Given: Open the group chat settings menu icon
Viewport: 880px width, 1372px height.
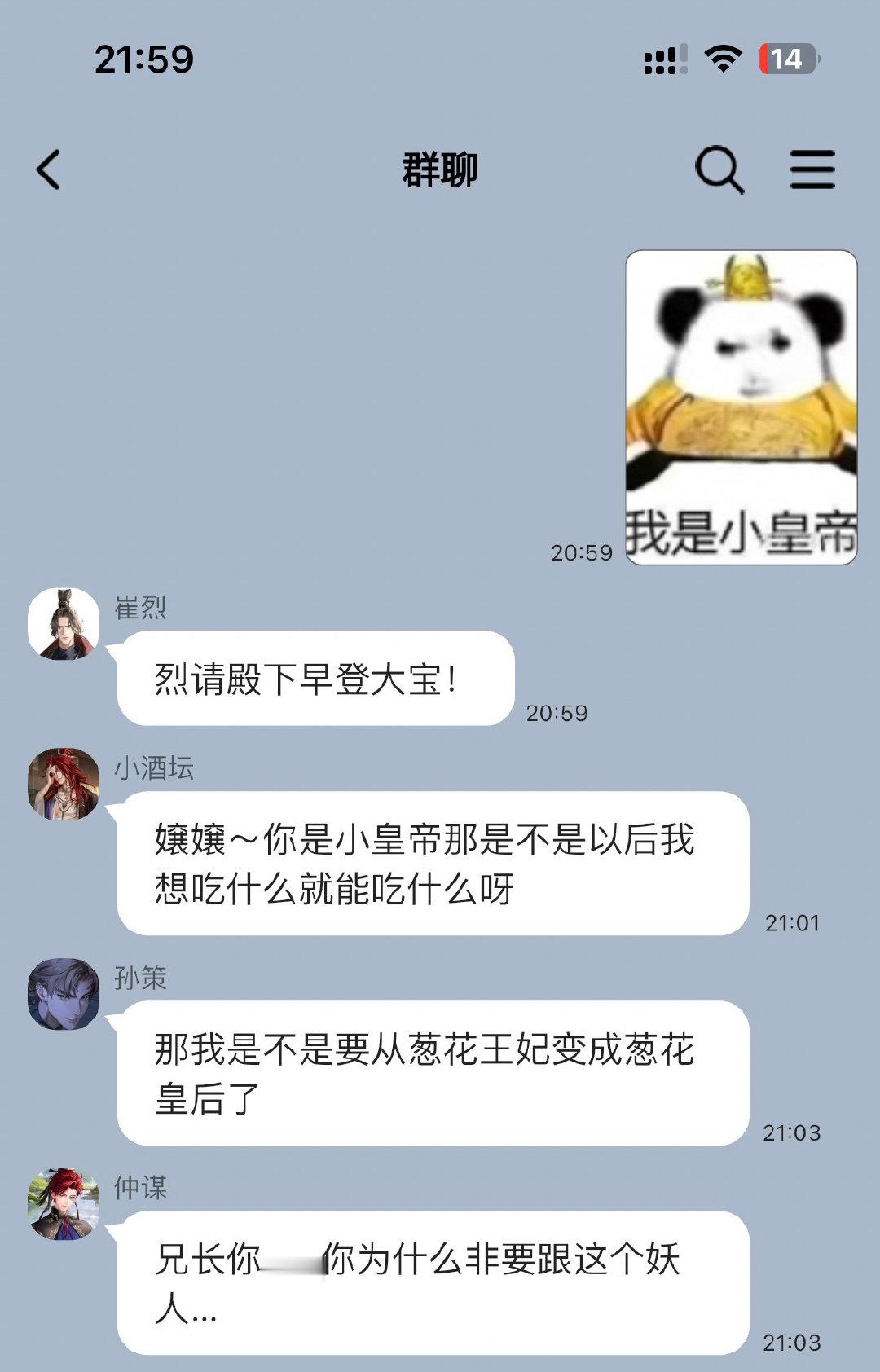Looking at the screenshot, I should point(813,170).
